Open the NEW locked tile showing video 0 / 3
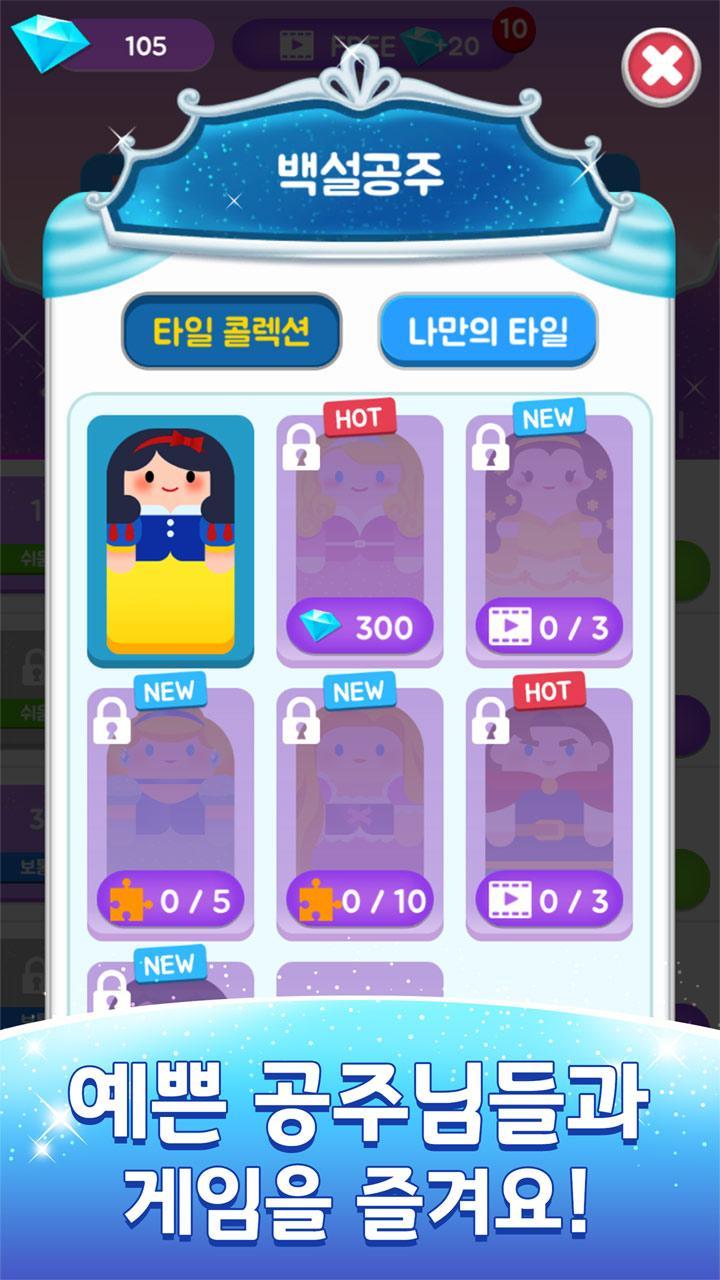Image resolution: width=720 pixels, height=1280 pixels. [x=549, y=540]
